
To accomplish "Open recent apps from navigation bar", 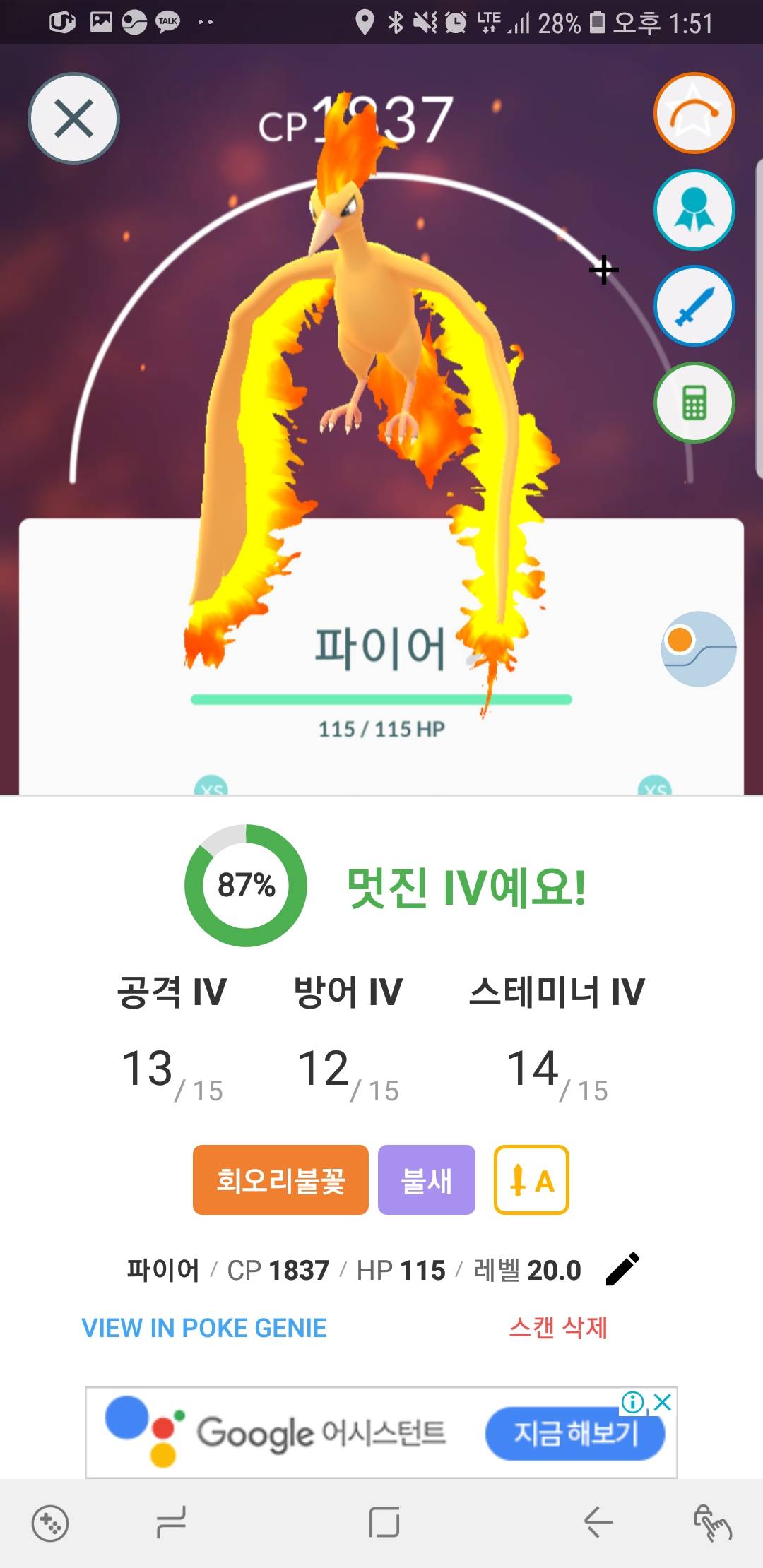I will click(171, 1522).
